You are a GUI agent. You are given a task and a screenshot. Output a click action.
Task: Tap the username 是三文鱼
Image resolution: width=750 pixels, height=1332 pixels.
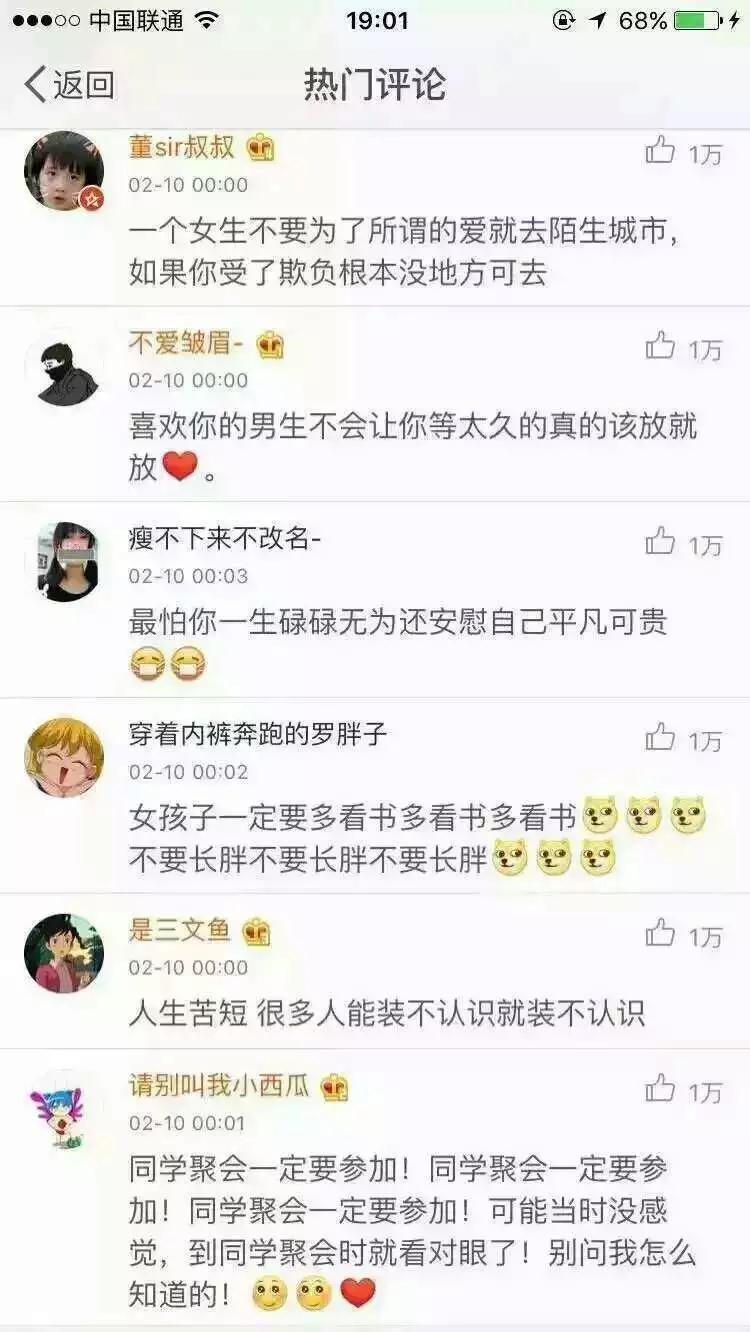[180, 931]
